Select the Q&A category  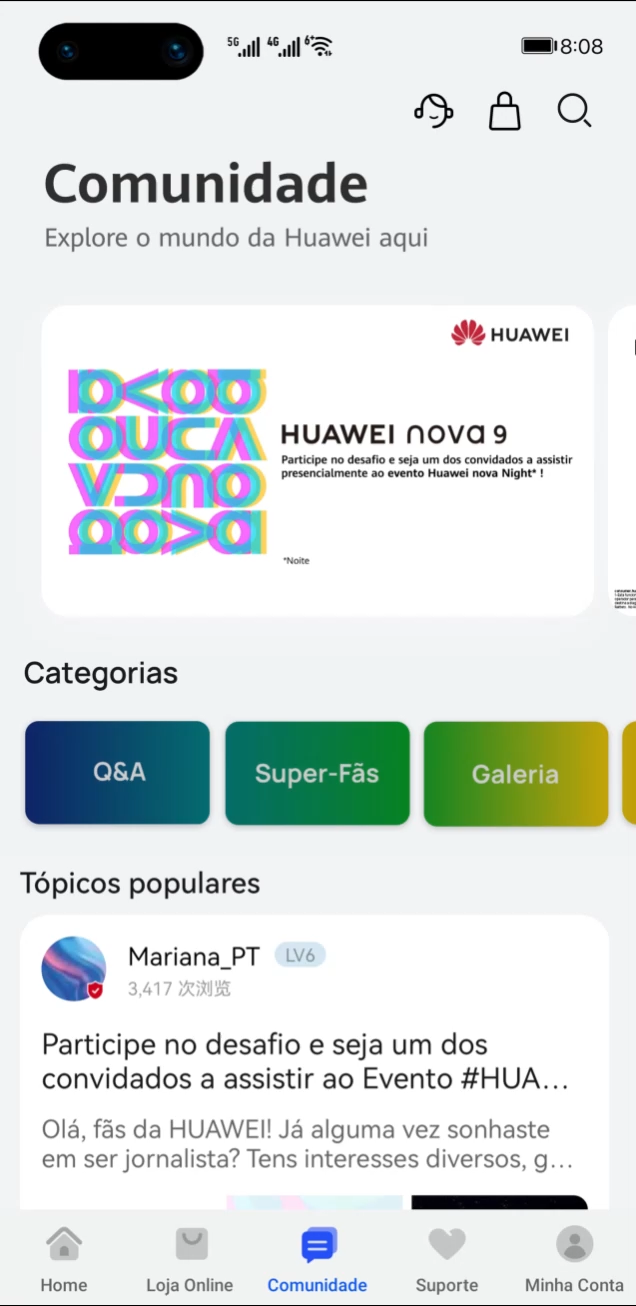click(118, 773)
